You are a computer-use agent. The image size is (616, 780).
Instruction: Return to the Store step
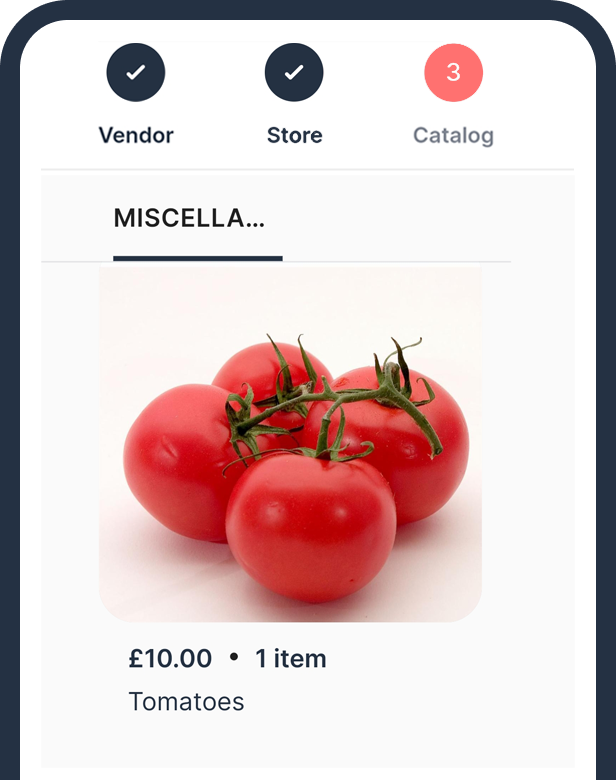click(294, 74)
